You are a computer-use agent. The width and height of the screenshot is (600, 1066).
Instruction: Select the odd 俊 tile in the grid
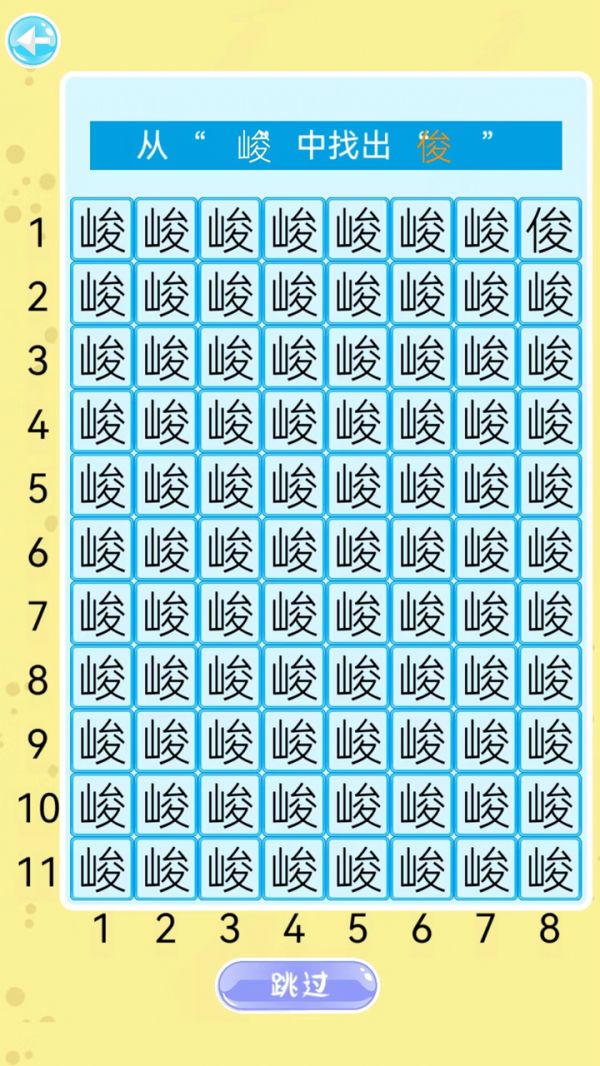coord(549,231)
